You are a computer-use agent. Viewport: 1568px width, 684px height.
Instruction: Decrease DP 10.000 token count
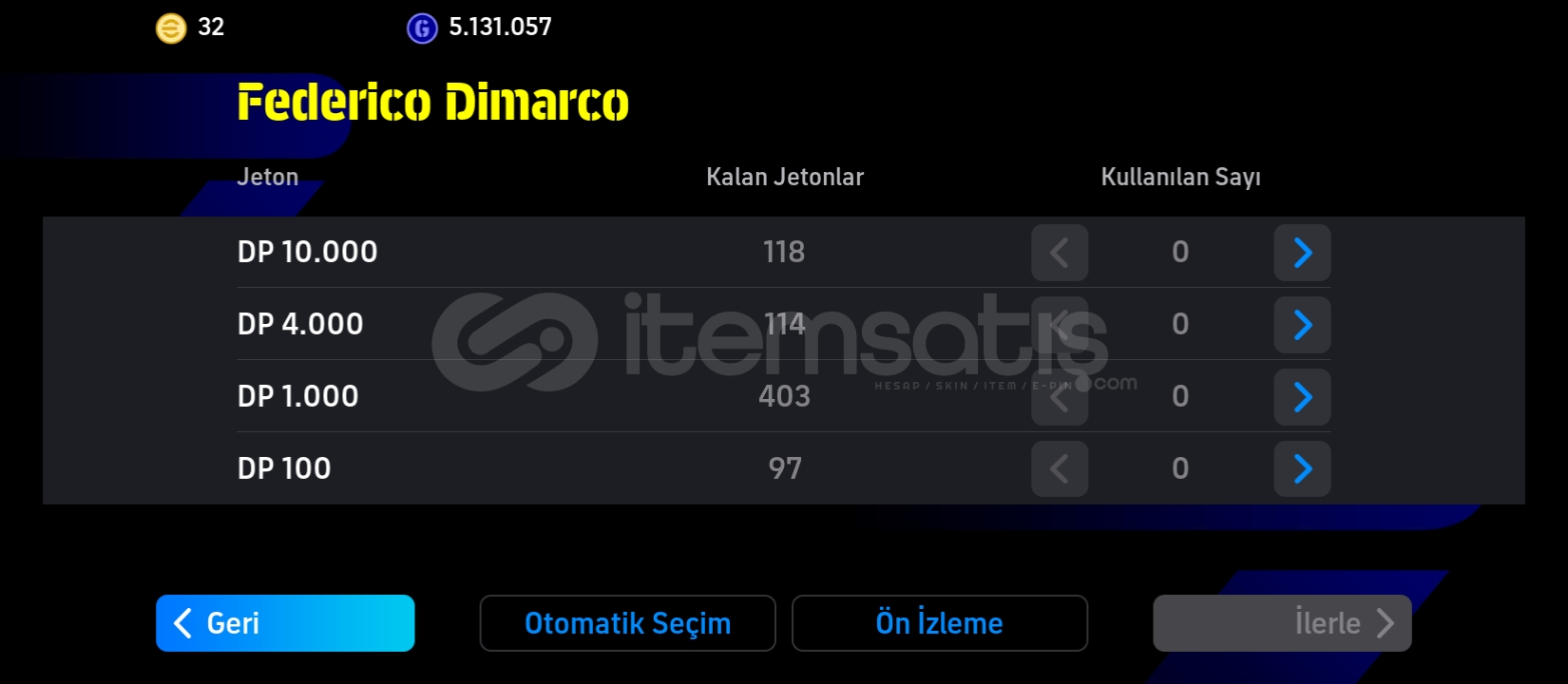click(1060, 253)
